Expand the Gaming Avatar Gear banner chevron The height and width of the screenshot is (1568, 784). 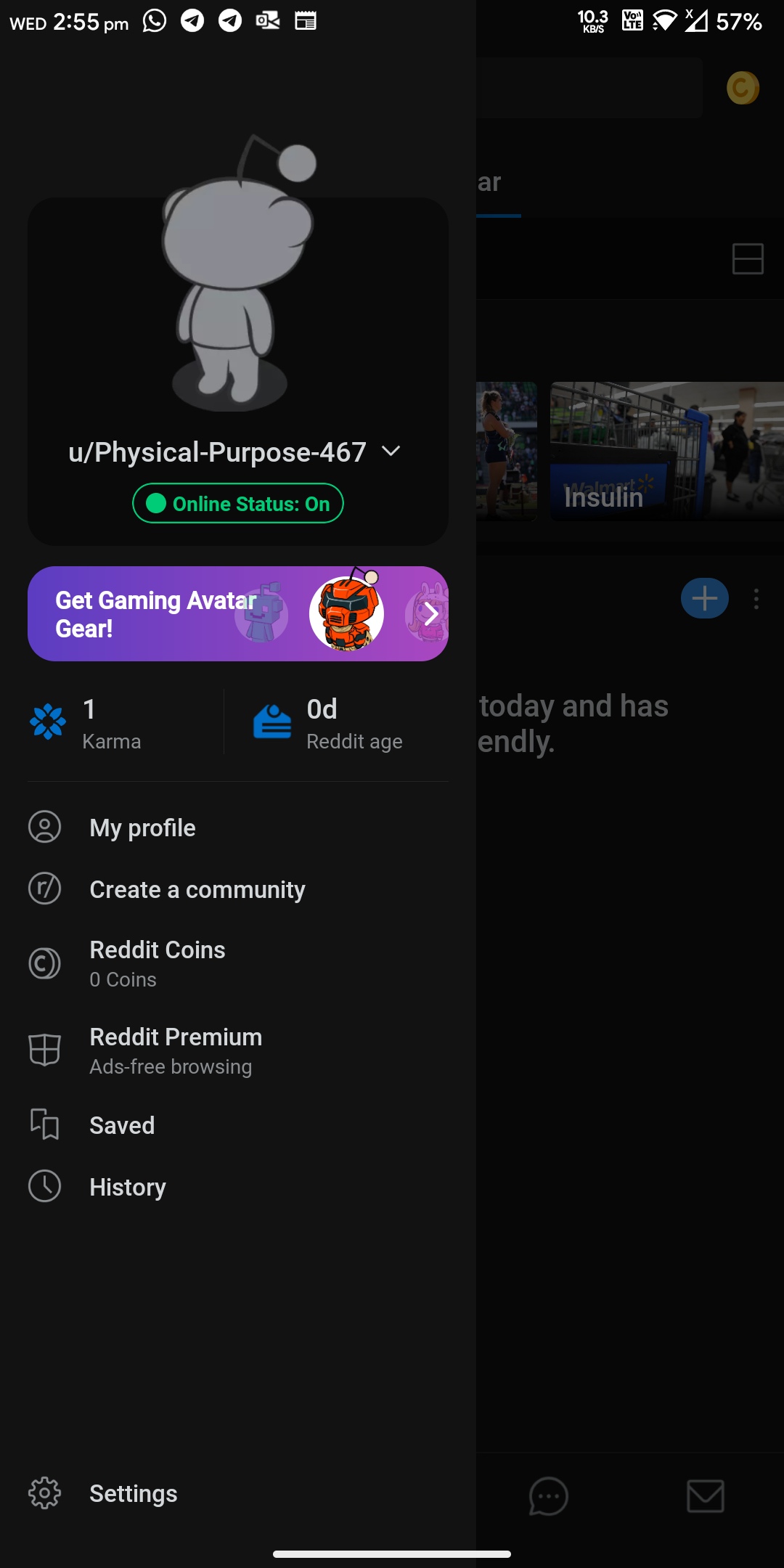[429, 613]
